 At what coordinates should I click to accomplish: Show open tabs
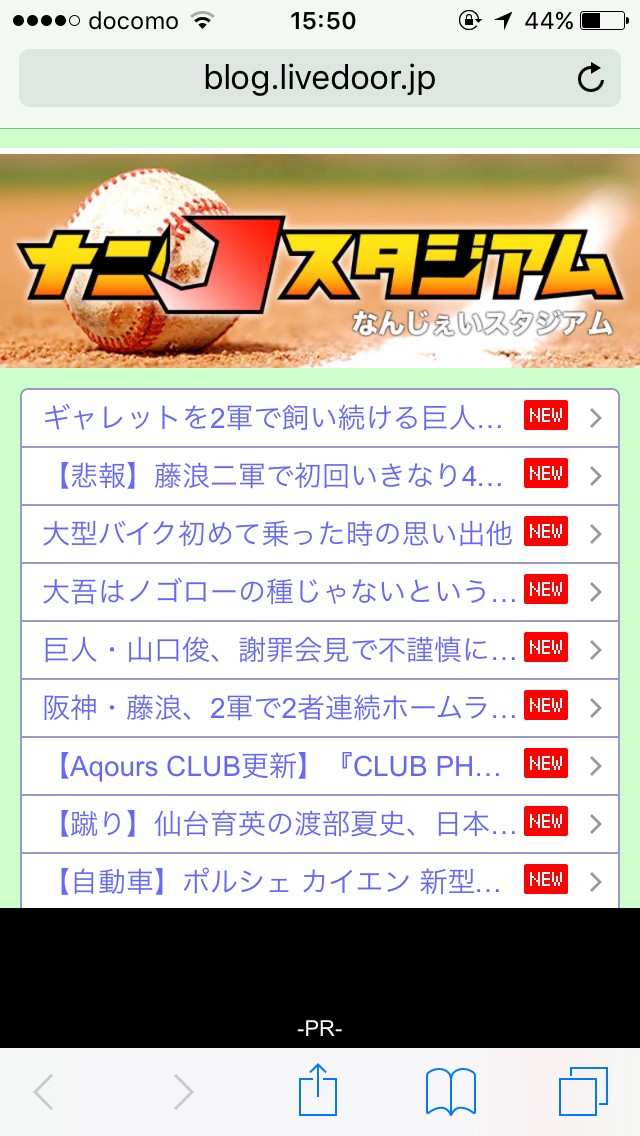pyautogui.click(x=583, y=1091)
